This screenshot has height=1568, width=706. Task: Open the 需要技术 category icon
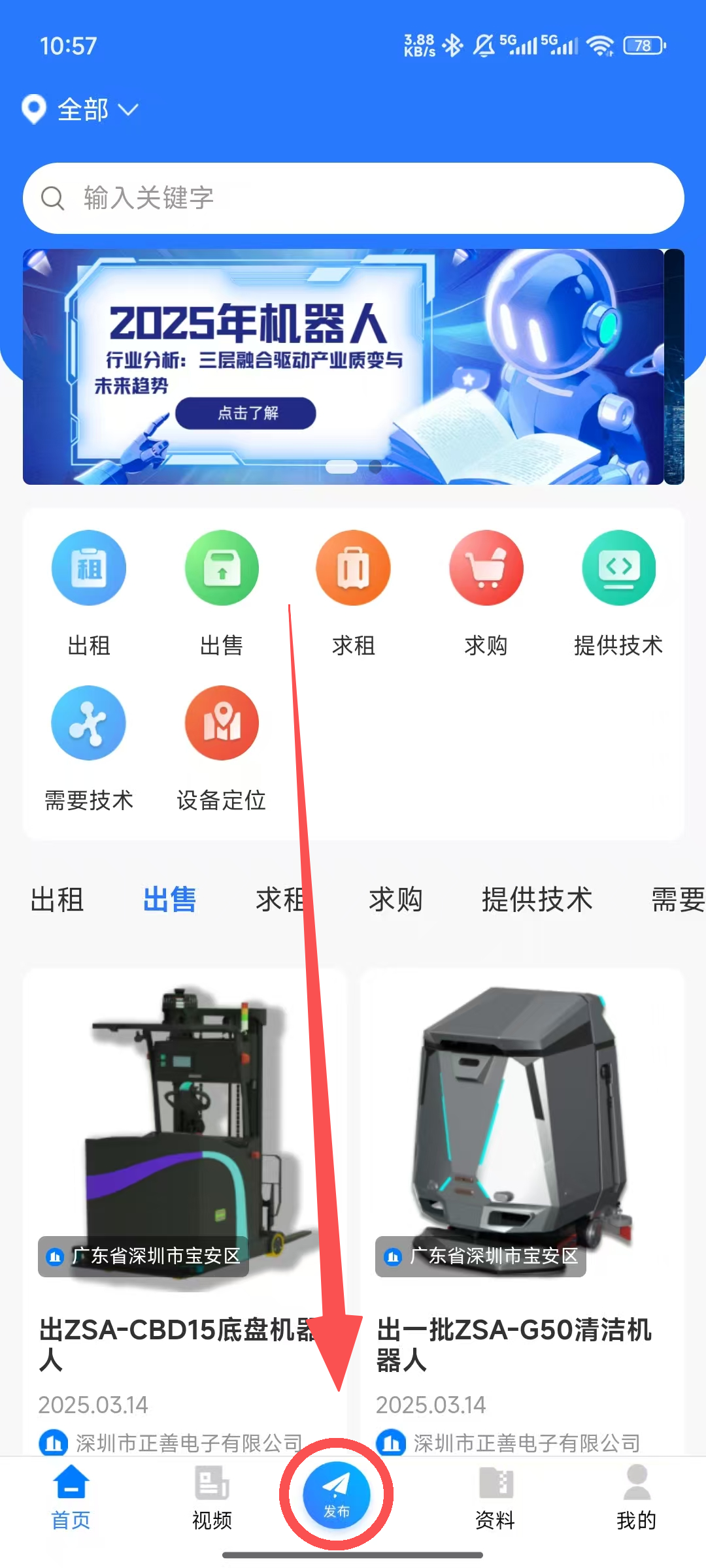89,723
